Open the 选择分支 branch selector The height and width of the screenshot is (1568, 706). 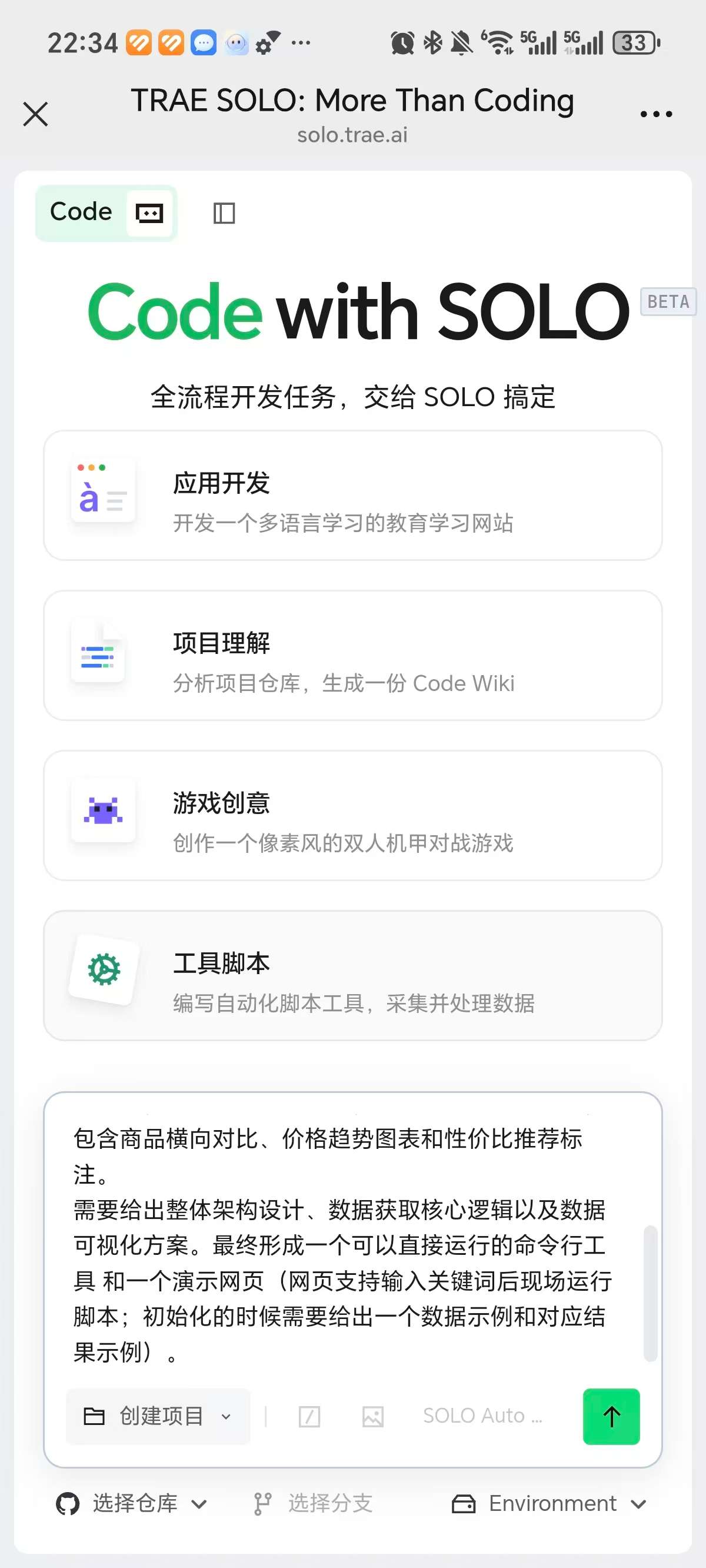click(313, 1503)
